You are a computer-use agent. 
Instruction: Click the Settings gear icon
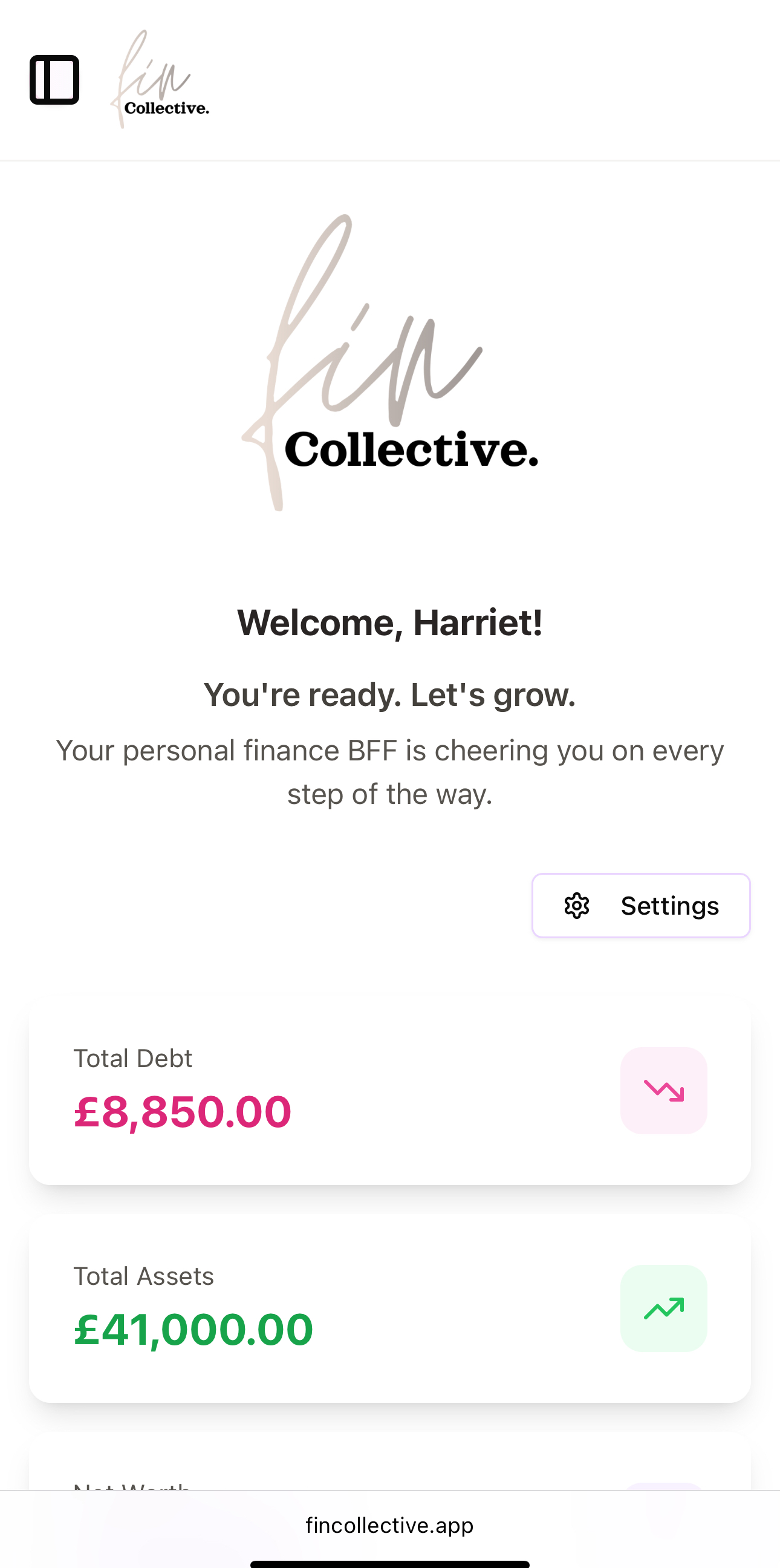[x=576, y=905]
